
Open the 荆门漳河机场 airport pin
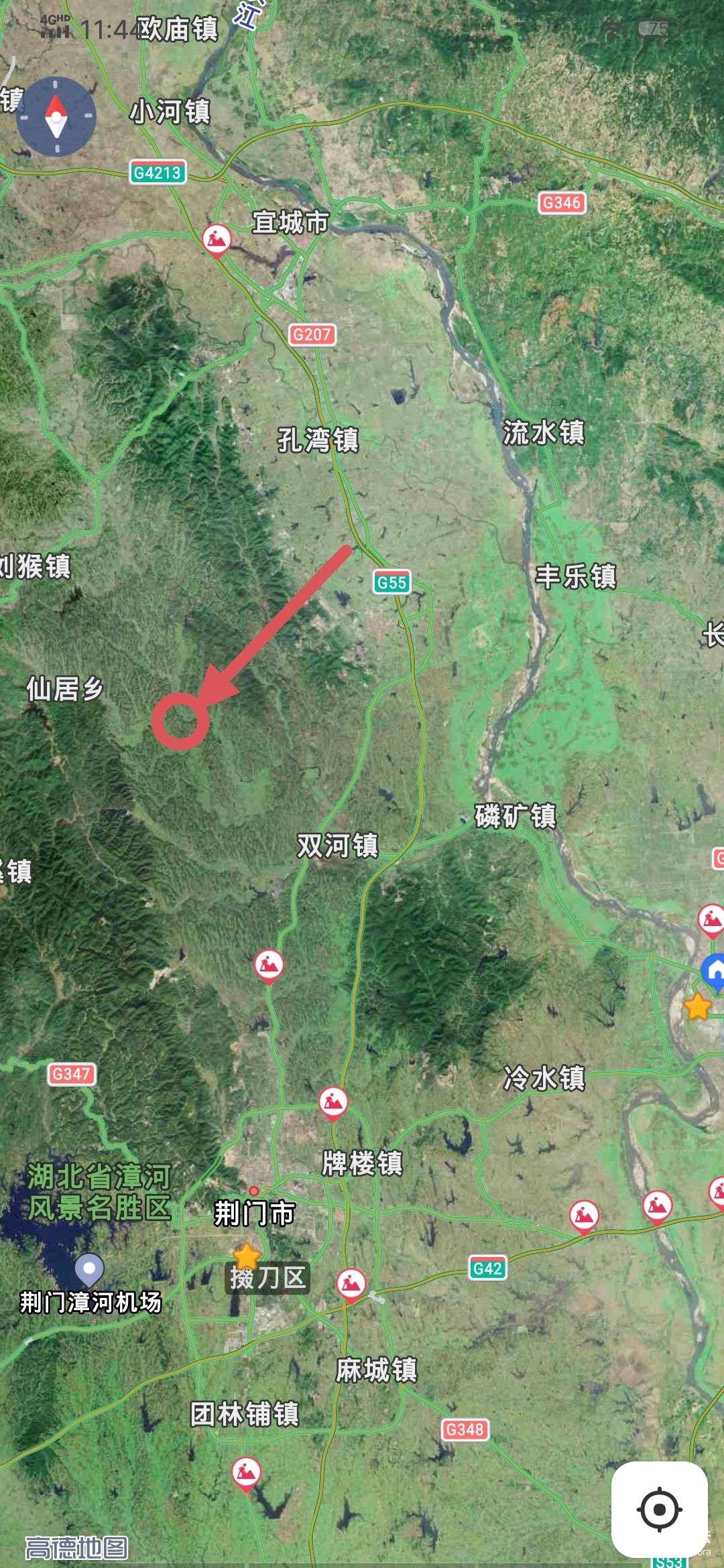tap(89, 1268)
